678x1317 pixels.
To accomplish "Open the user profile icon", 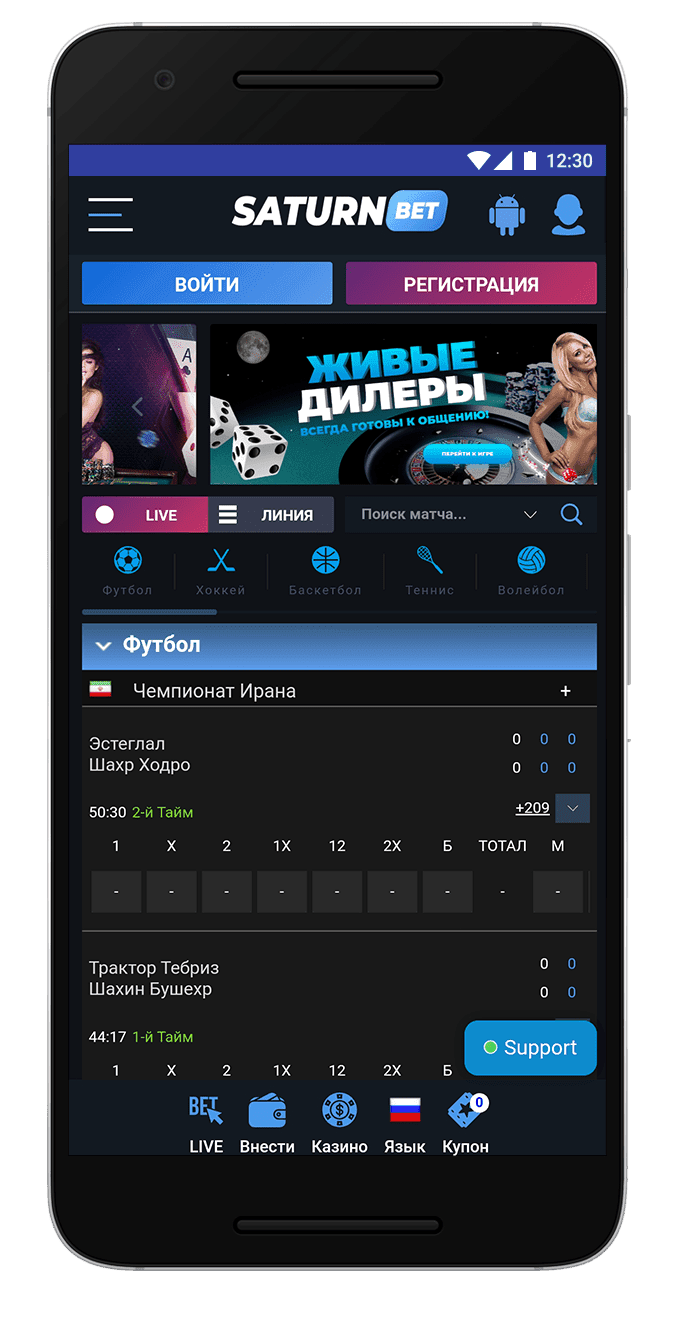I will pos(568,215).
